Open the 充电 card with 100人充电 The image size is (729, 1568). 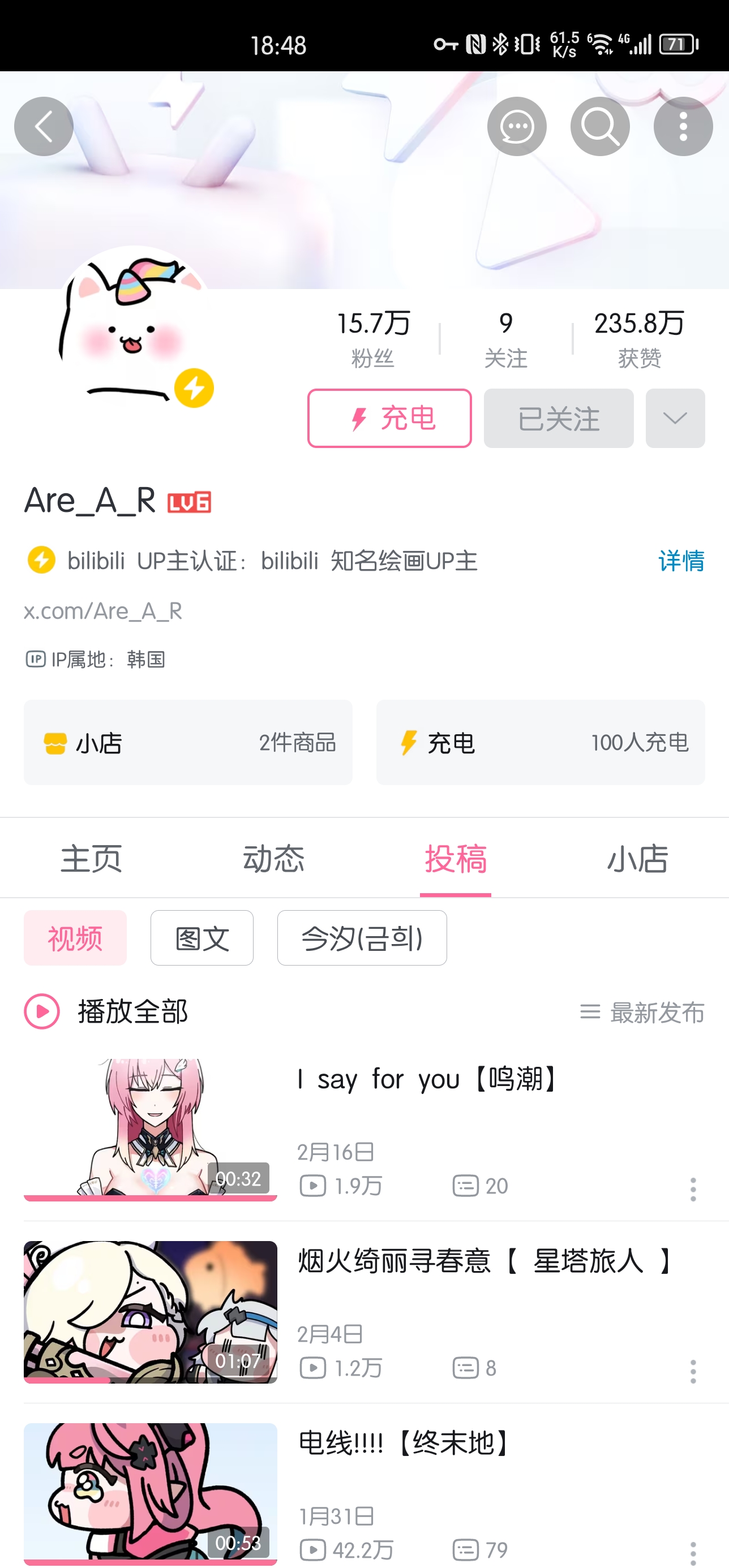[540, 742]
